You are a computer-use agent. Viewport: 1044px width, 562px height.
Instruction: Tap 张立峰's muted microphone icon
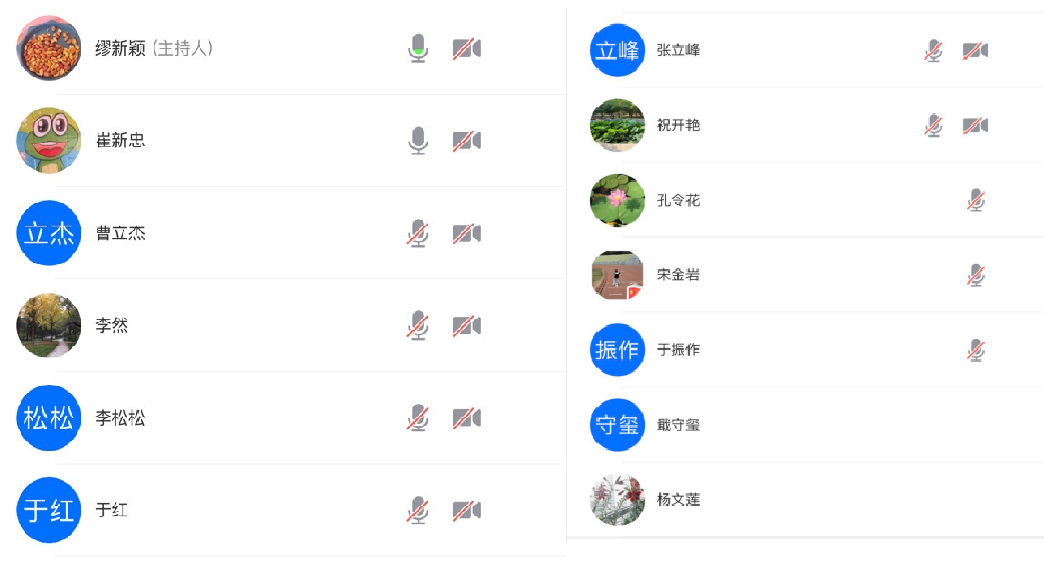pos(933,50)
